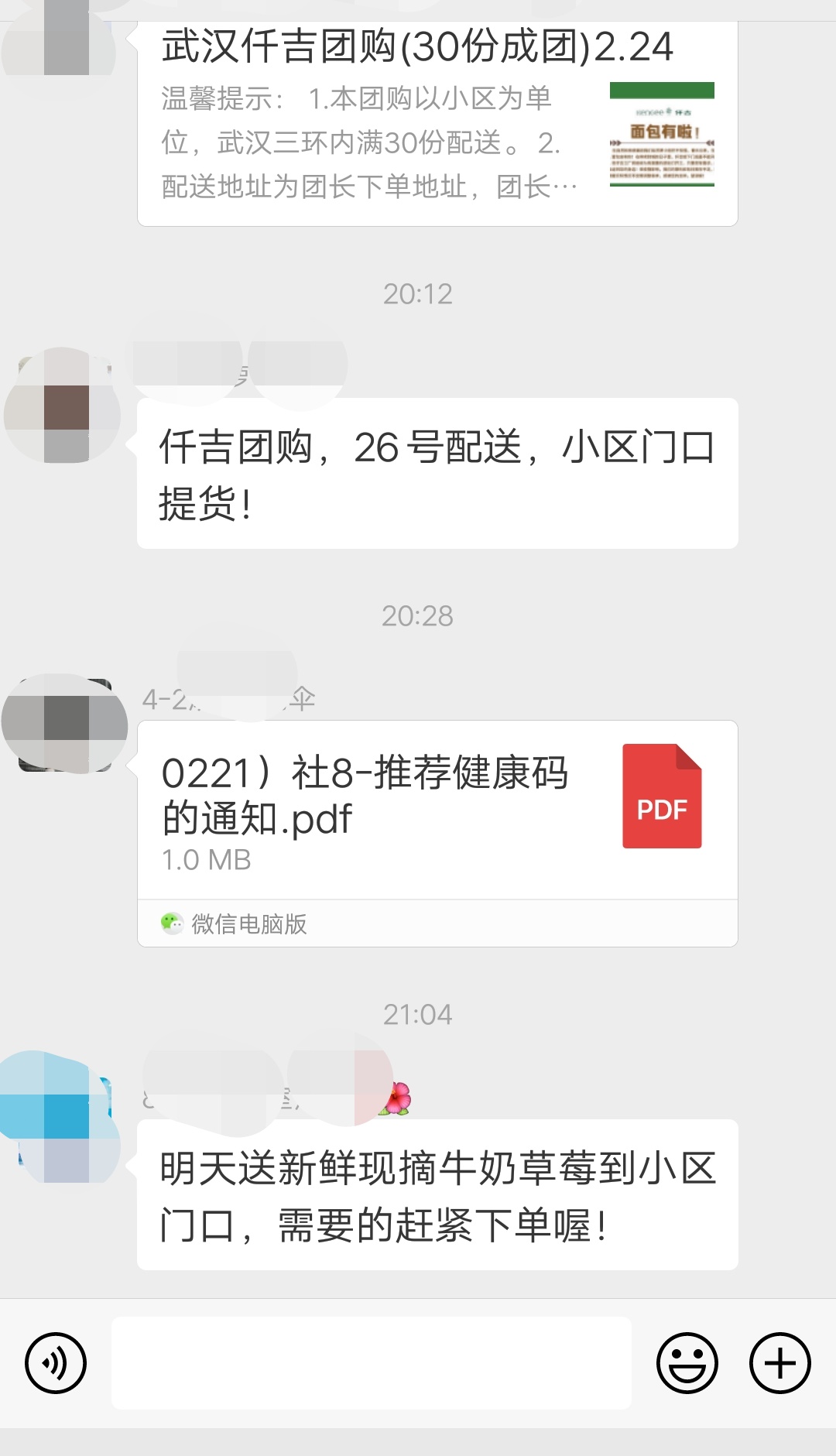This screenshot has width=836, height=1456.
Task: View the 面包有啦 bread poster thumbnail
Action: point(662,135)
